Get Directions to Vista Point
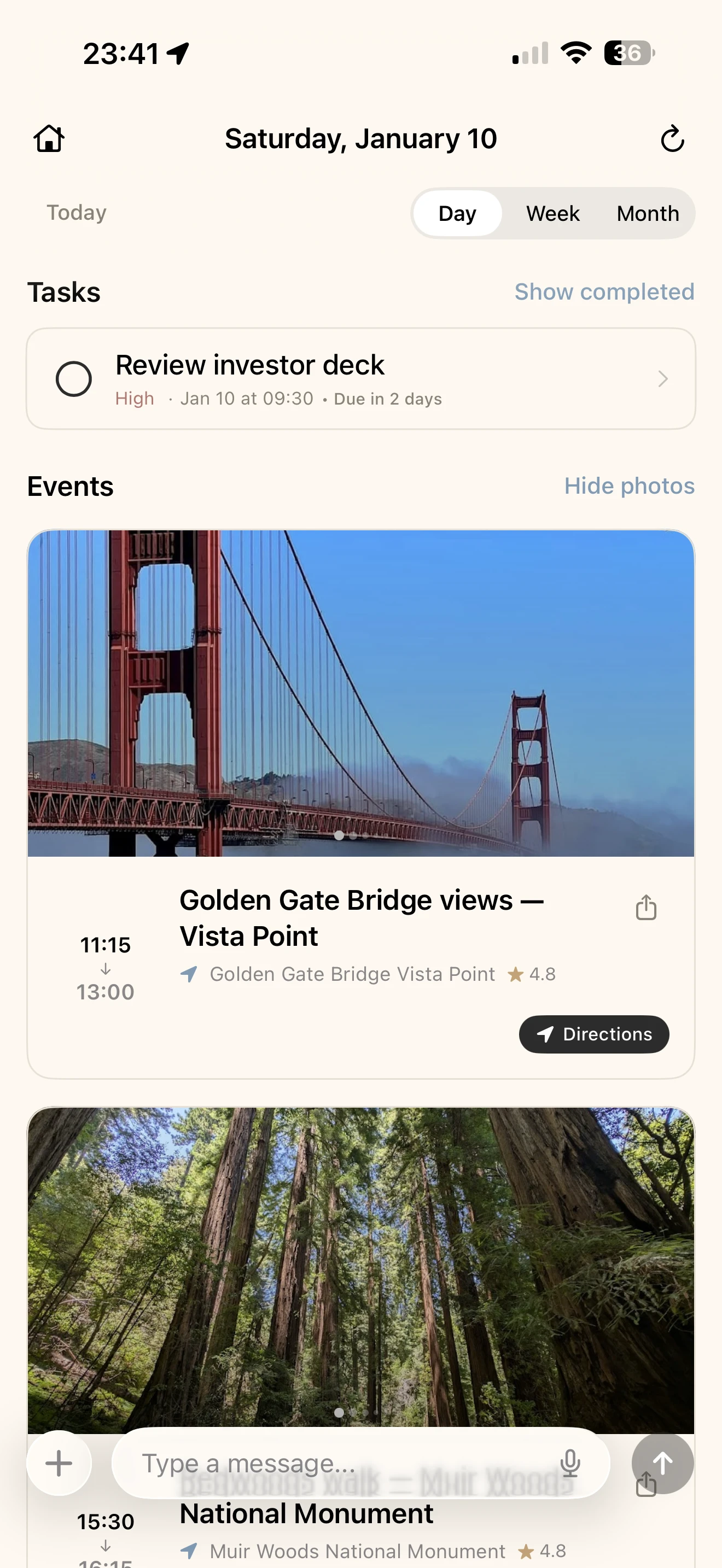 coord(593,1034)
